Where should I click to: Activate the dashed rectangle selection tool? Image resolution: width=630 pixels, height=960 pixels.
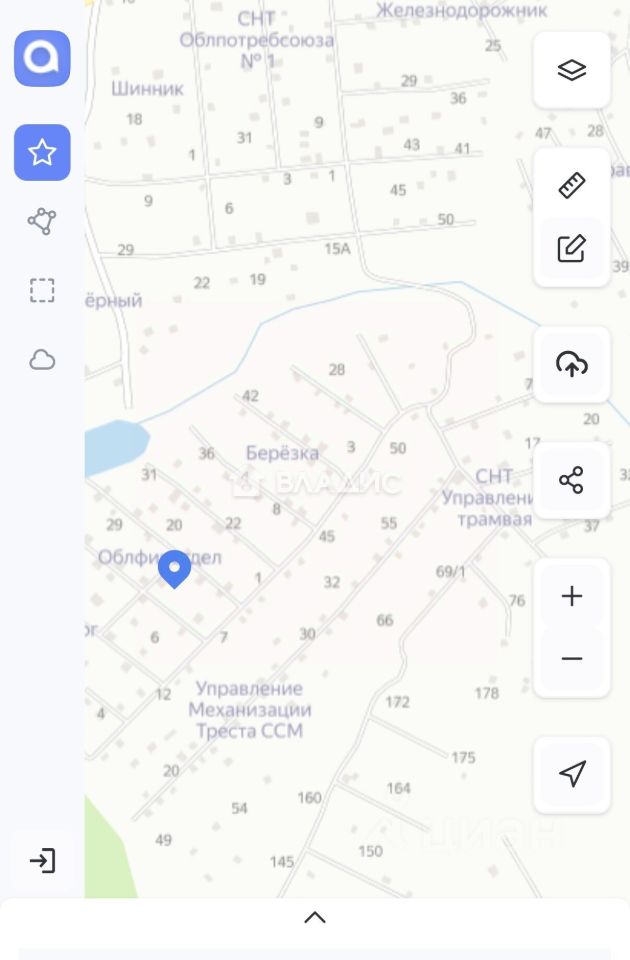(42, 291)
